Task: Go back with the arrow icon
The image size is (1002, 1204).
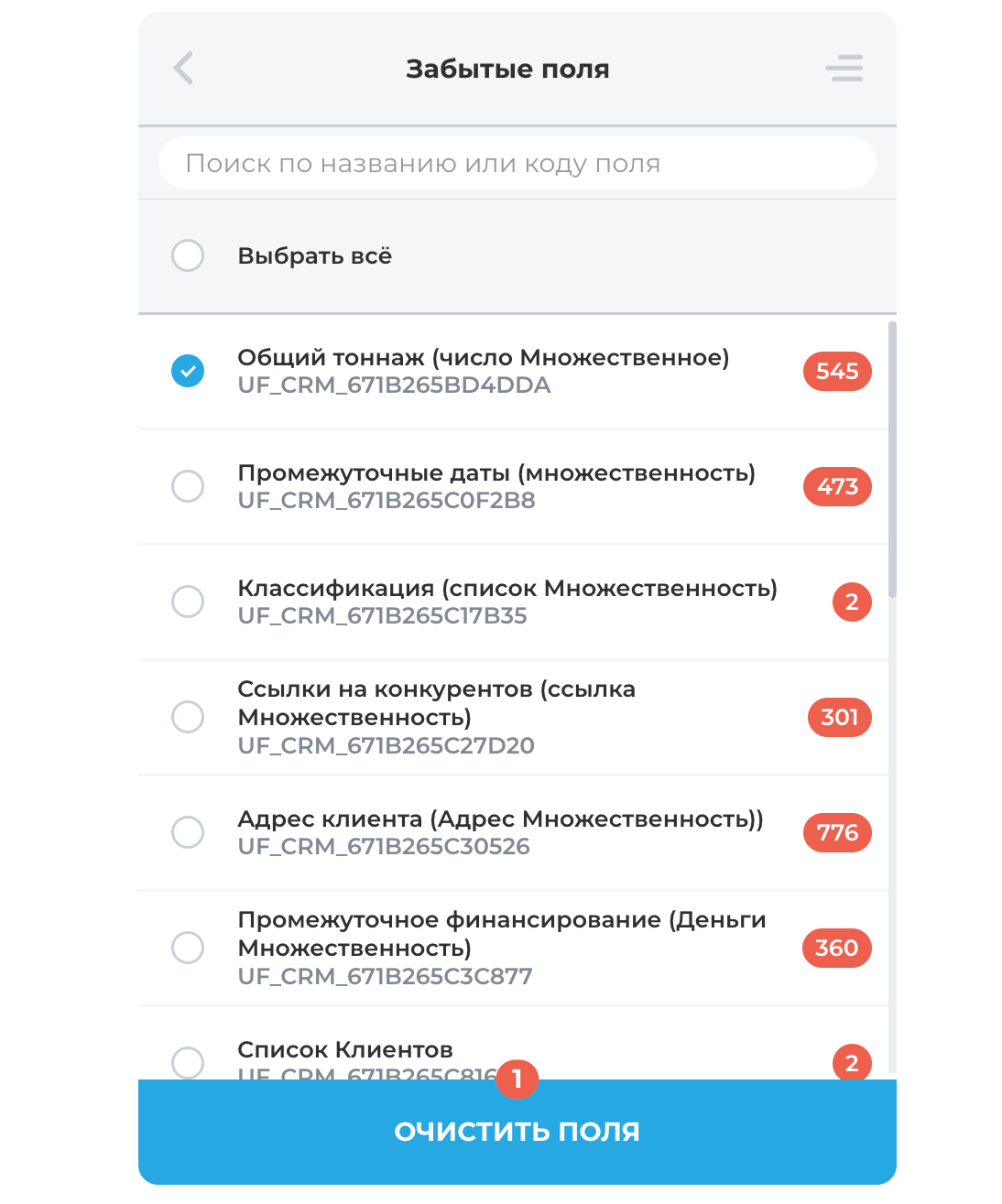Action: 183,69
